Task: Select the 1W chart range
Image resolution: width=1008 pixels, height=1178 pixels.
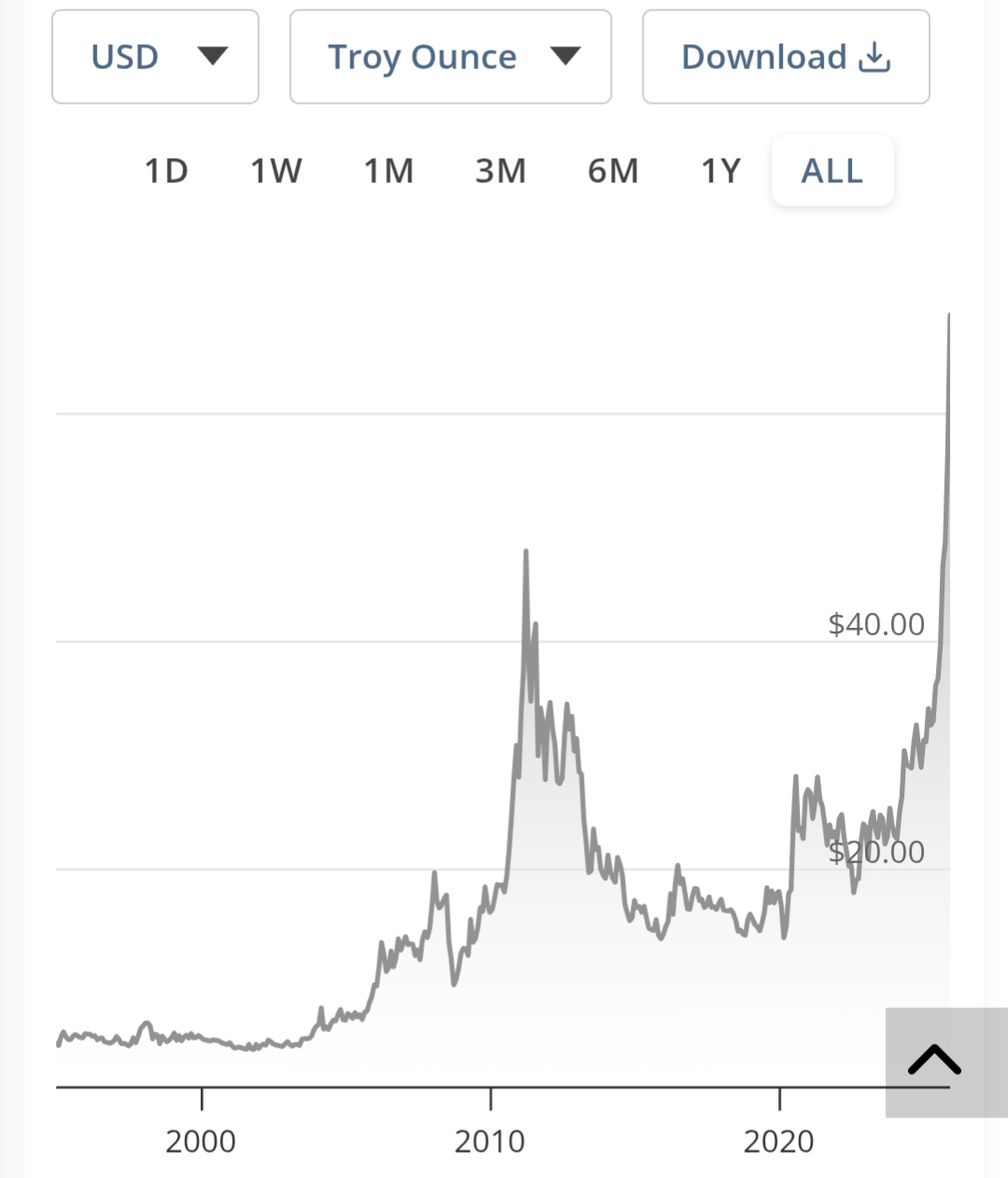Action: [x=277, y=171]
